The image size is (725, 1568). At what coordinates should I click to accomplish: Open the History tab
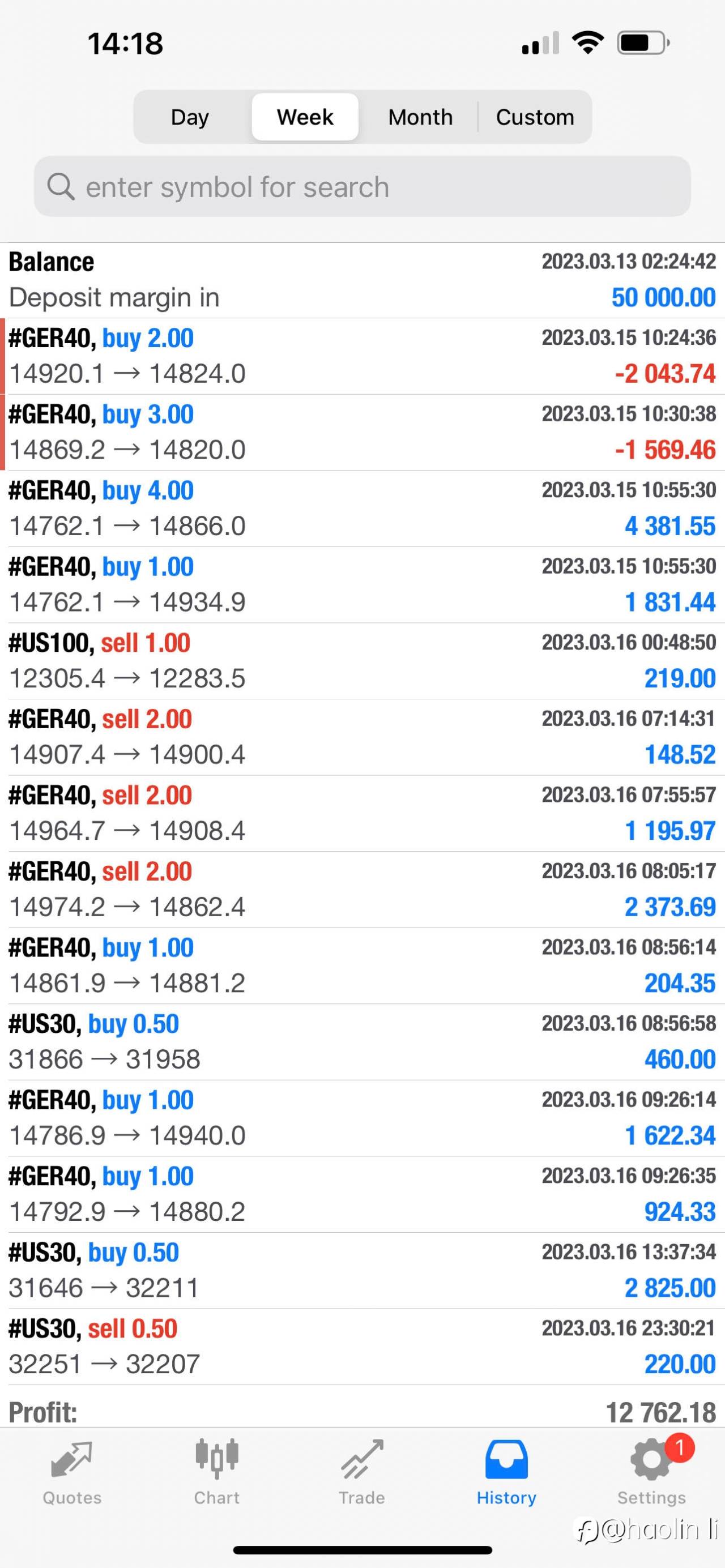click(x=506, y=1472)
